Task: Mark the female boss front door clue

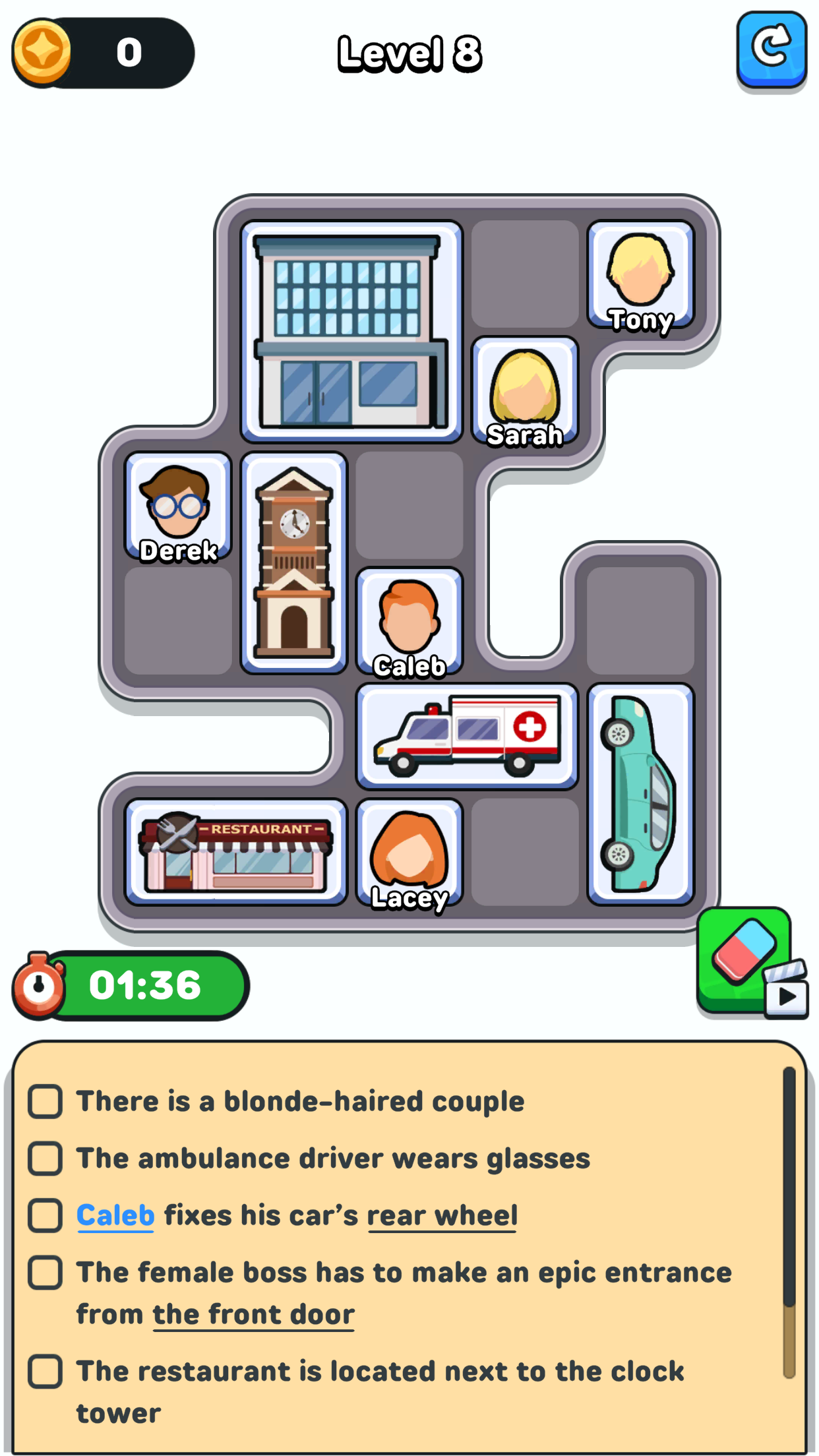Action: 45,1273
